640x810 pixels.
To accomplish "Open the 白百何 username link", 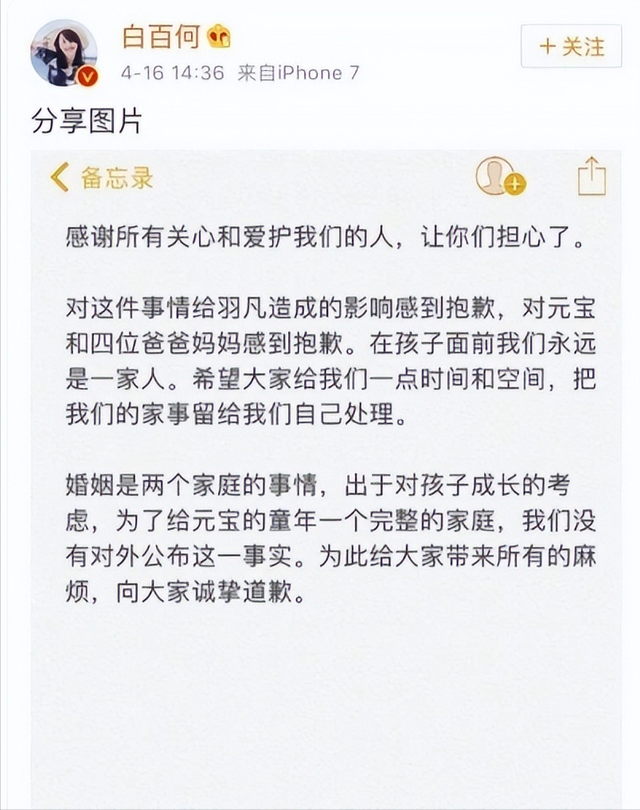I will pos(160,37).
